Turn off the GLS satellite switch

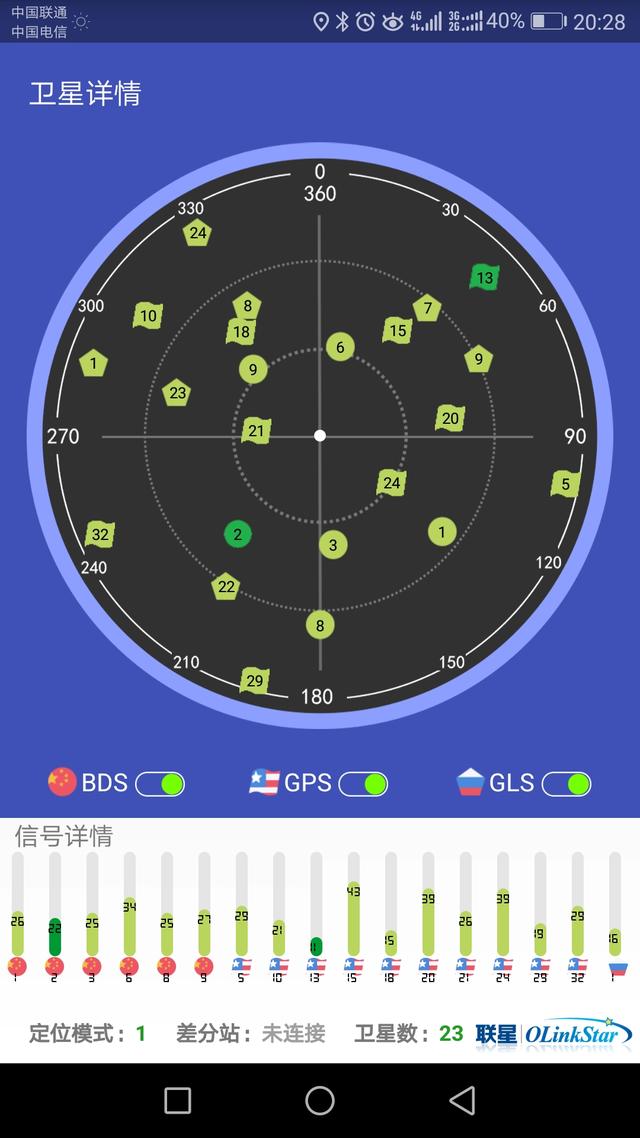pos(566,783)
